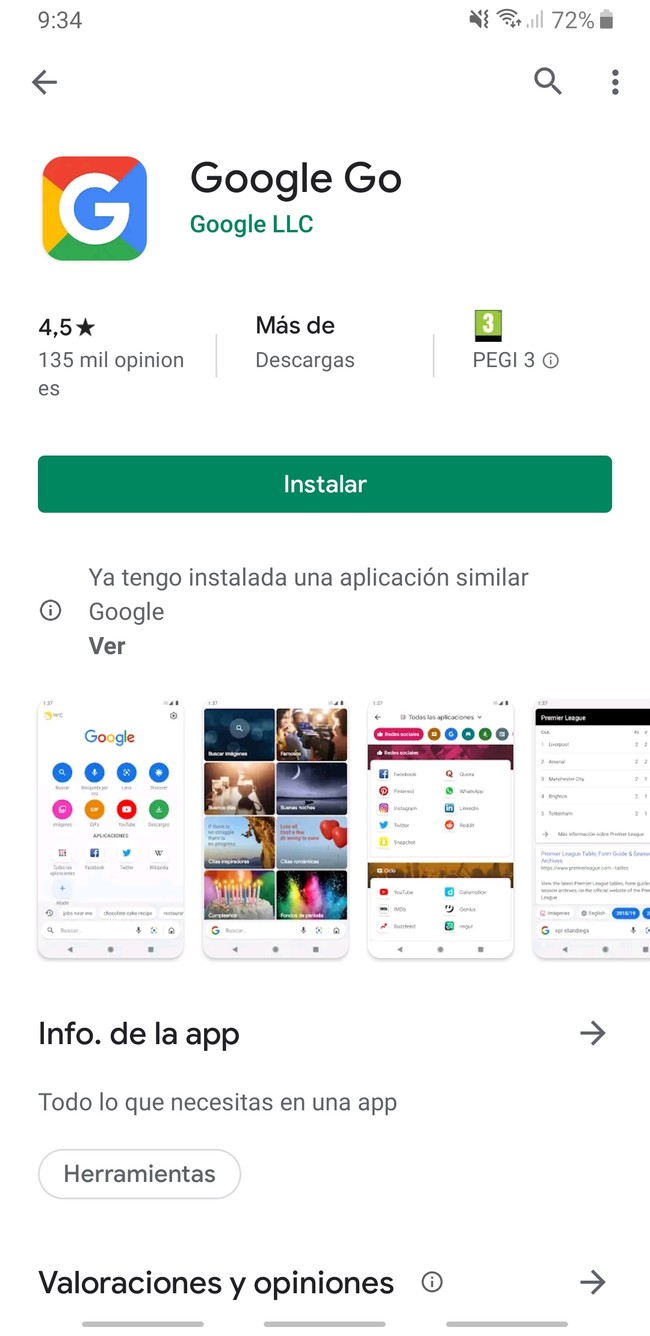Go back with the arrow icon
Image resolution: width=650 pixels, height=1336 pixels.
pos(44,82)
